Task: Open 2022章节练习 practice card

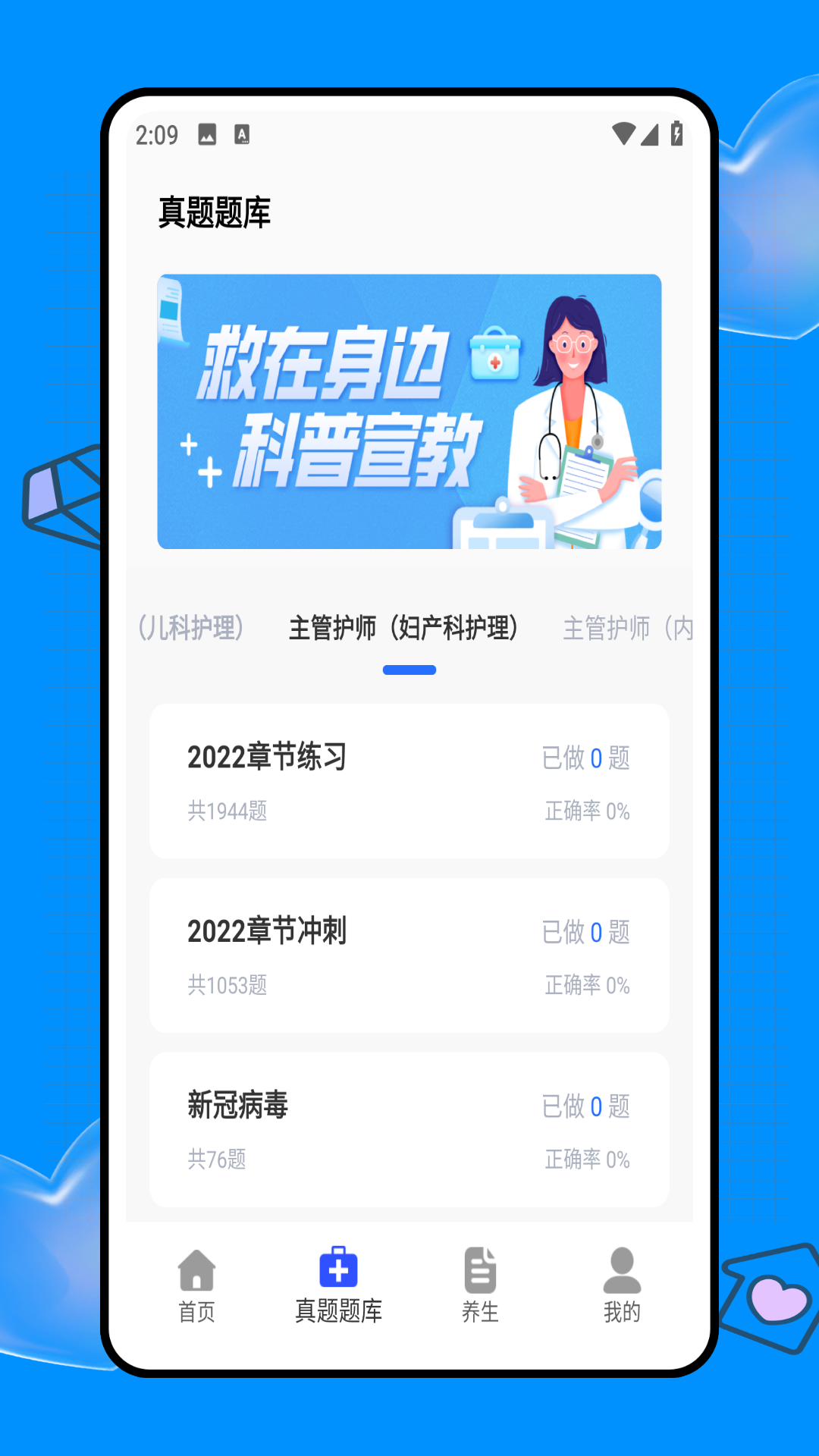Action: (x=409, y=783)
